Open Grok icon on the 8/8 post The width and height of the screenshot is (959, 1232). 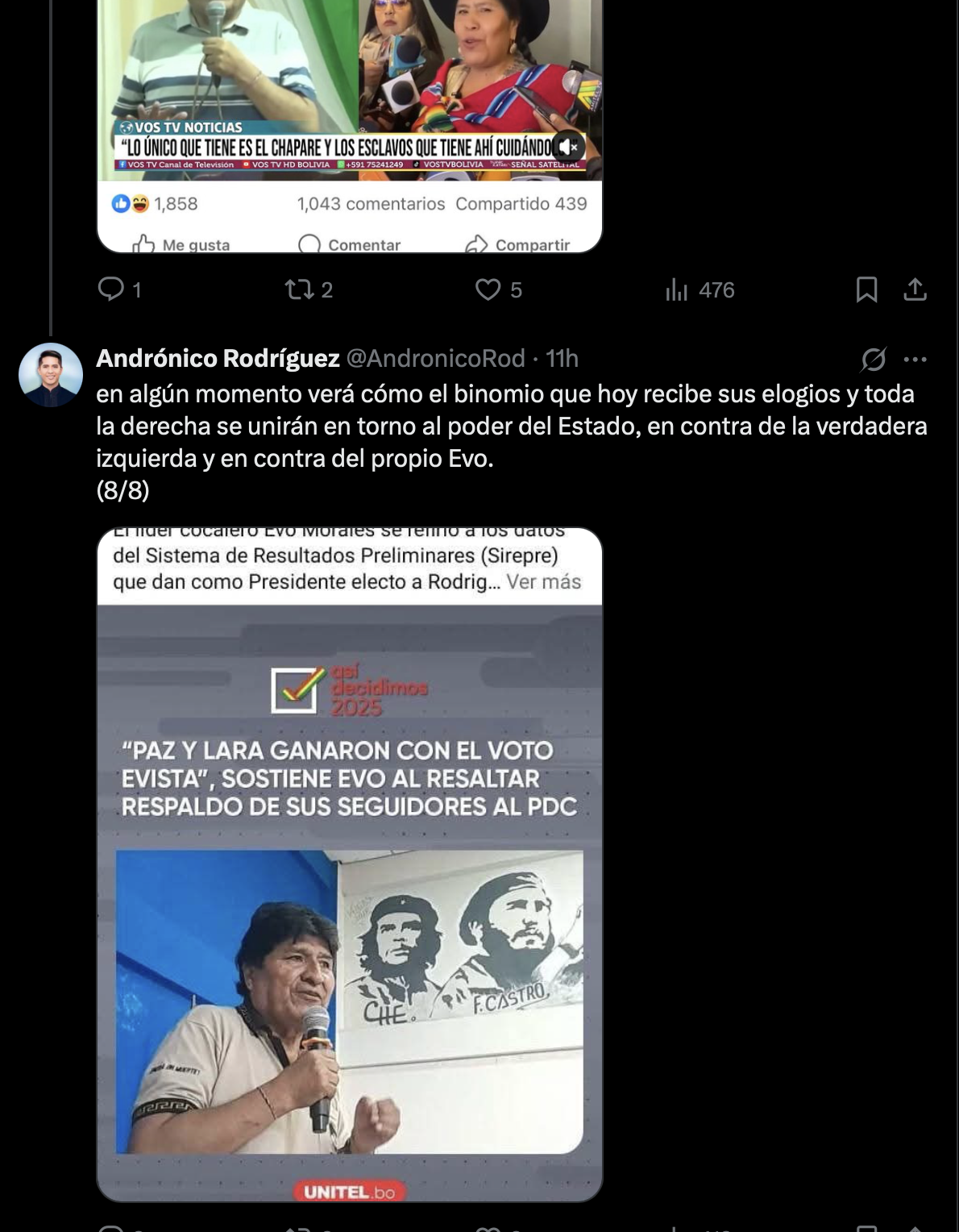click(873, 359)
